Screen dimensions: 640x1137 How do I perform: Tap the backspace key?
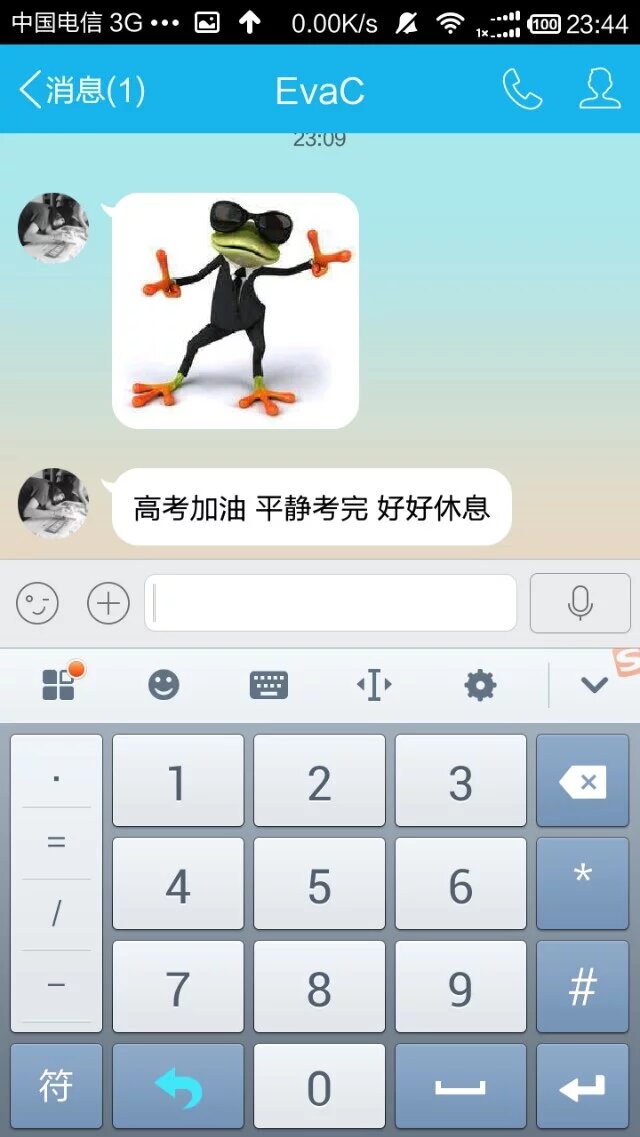tap(582, 781)
